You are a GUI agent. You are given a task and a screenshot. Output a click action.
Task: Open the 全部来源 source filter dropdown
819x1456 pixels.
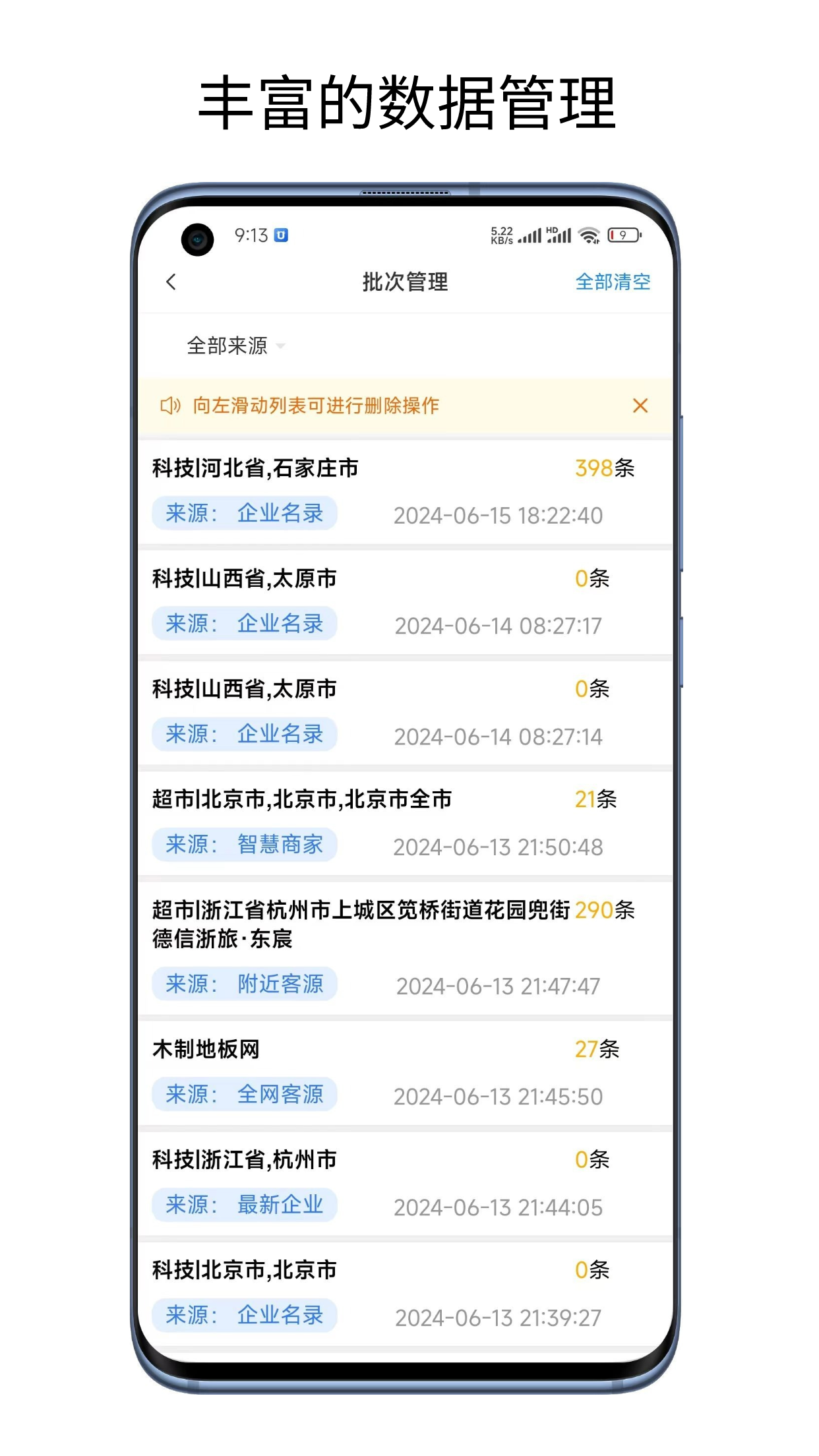click(x=227, y=346)
